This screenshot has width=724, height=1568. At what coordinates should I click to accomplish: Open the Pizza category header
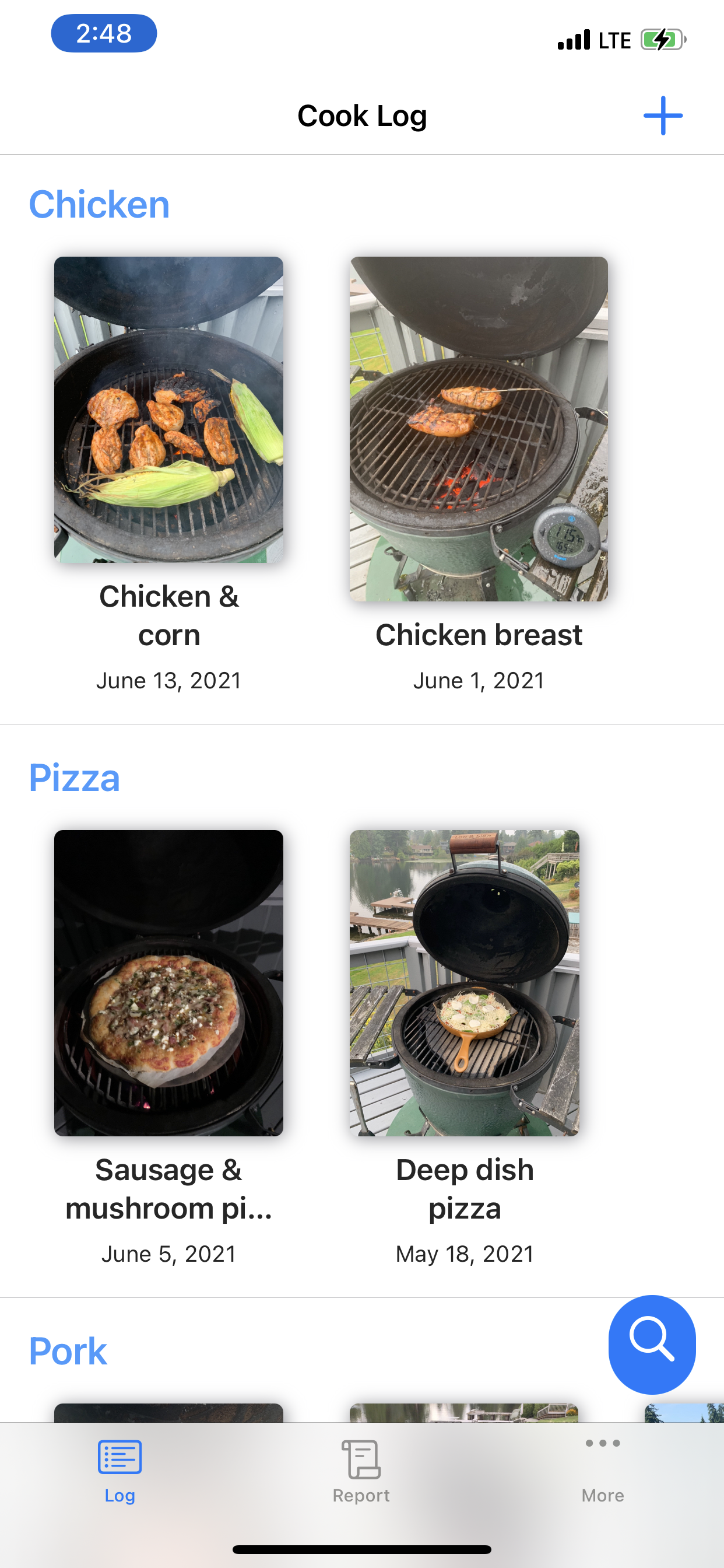pyautogui.click(x=75, y=776)
